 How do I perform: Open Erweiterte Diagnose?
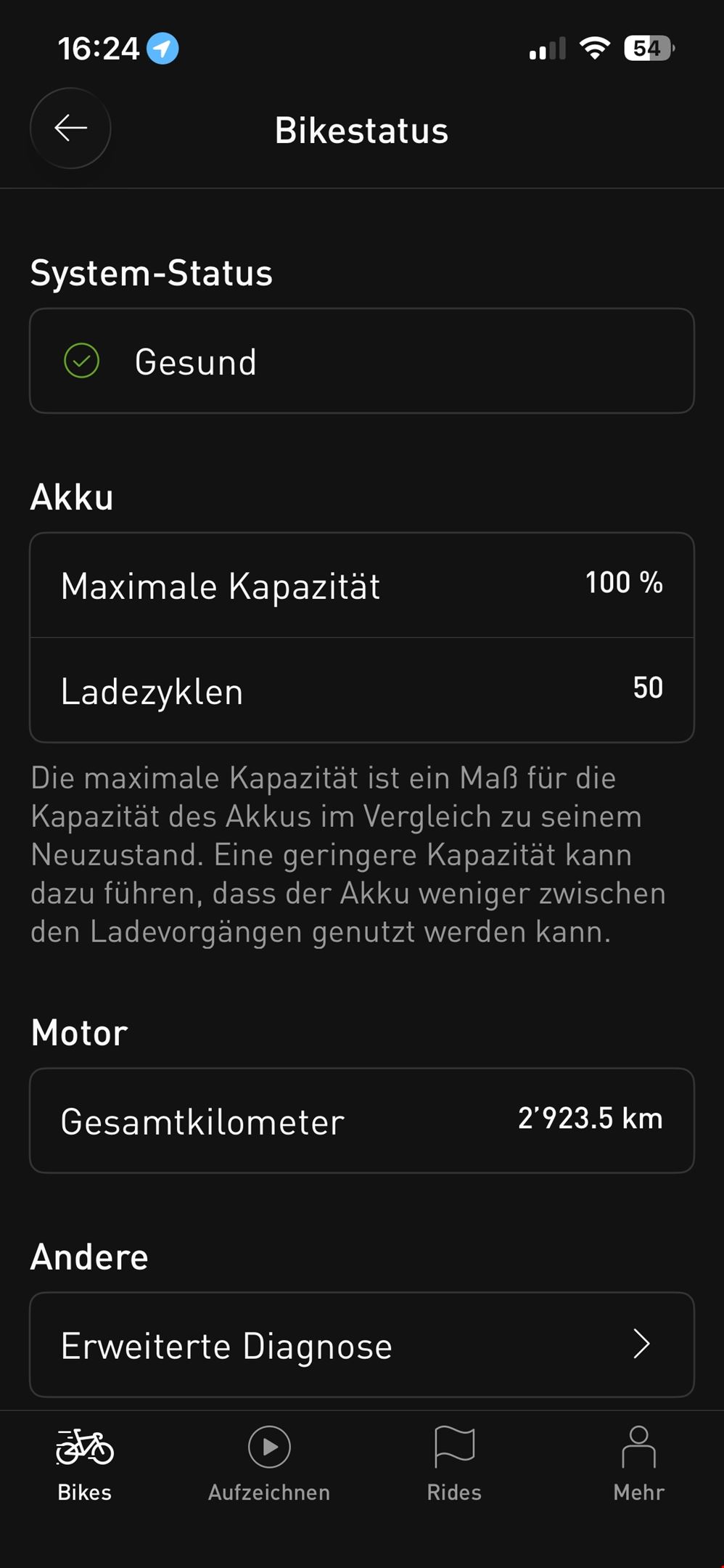[361, 1344]
